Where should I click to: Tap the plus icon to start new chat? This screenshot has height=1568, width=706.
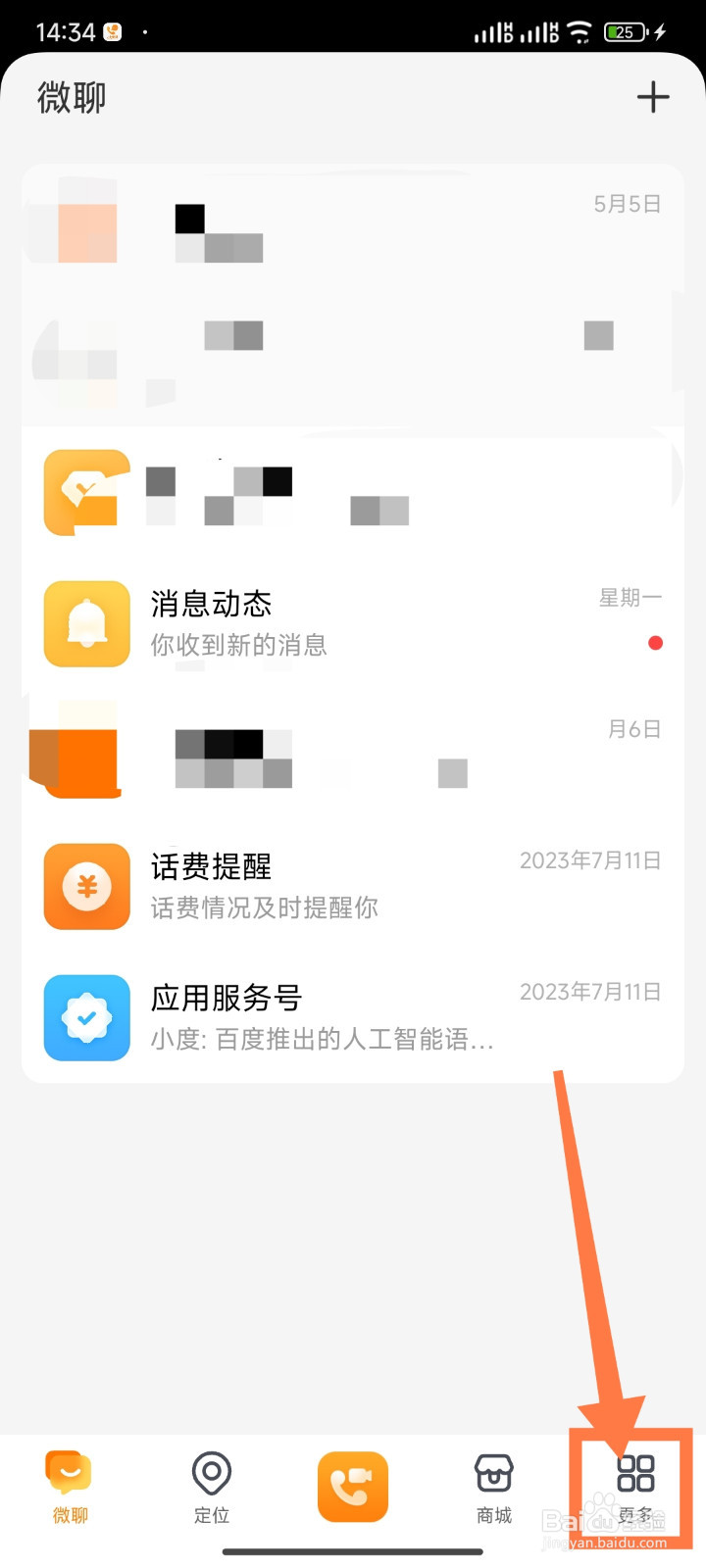click(653, 97)
